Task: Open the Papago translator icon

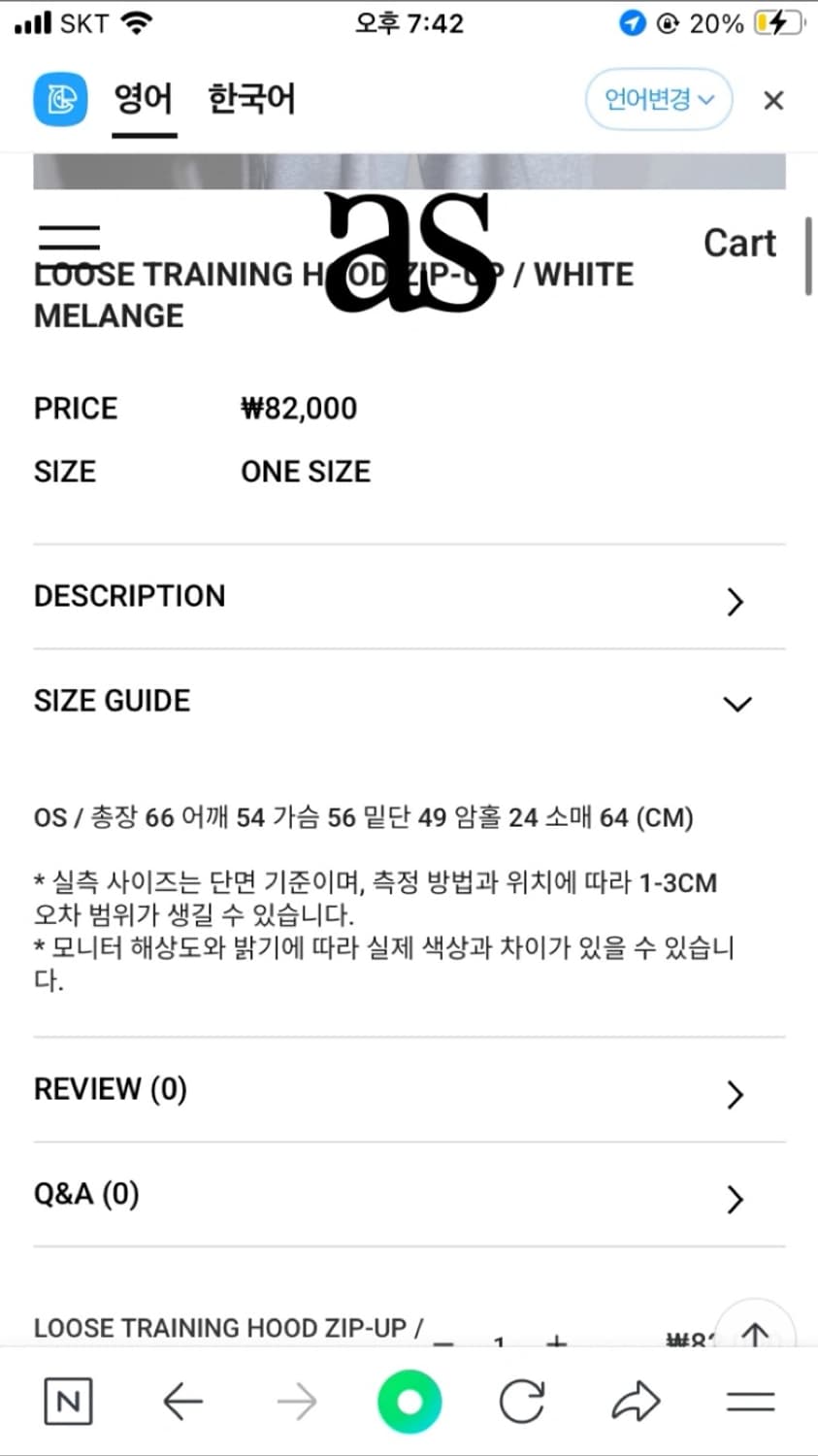Action: coord(60,100)
